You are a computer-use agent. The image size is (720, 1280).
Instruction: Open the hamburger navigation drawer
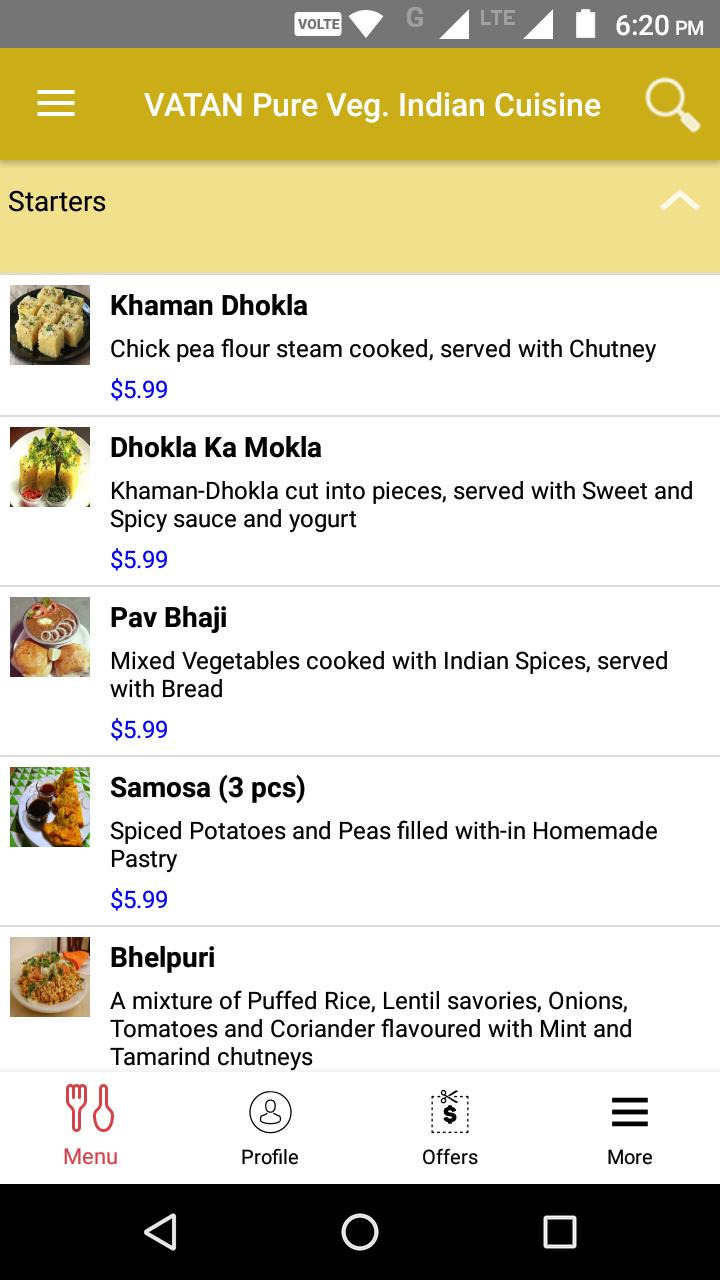tap(56, 104)
